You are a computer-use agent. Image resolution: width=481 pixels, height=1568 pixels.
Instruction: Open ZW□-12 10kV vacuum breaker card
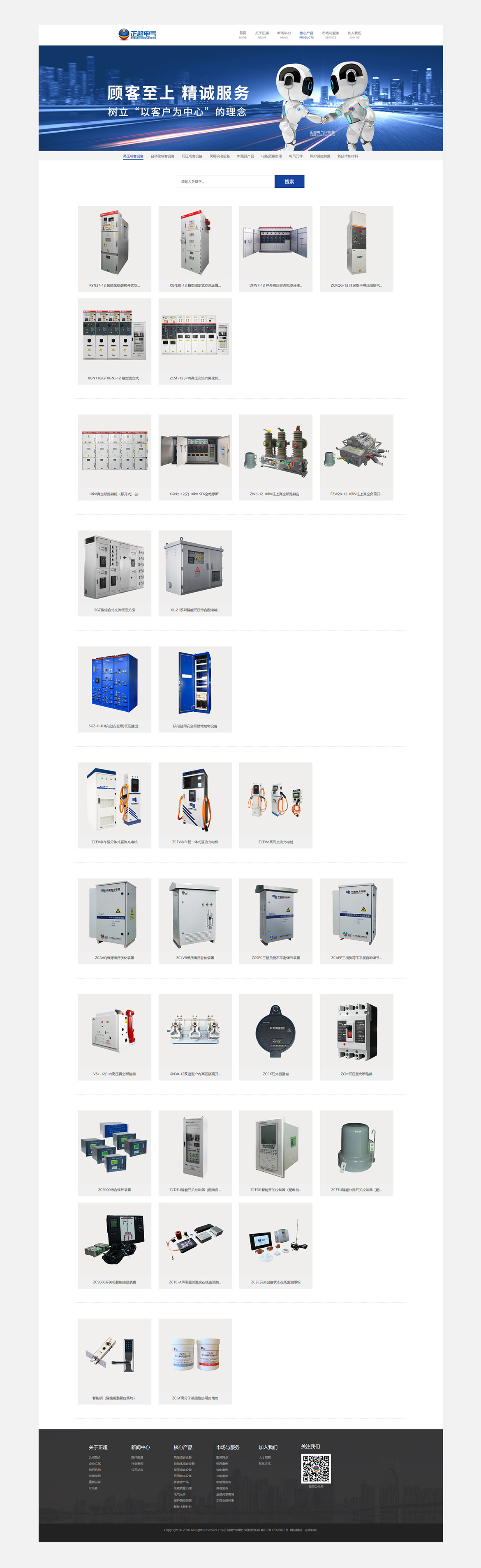point(275,457)
